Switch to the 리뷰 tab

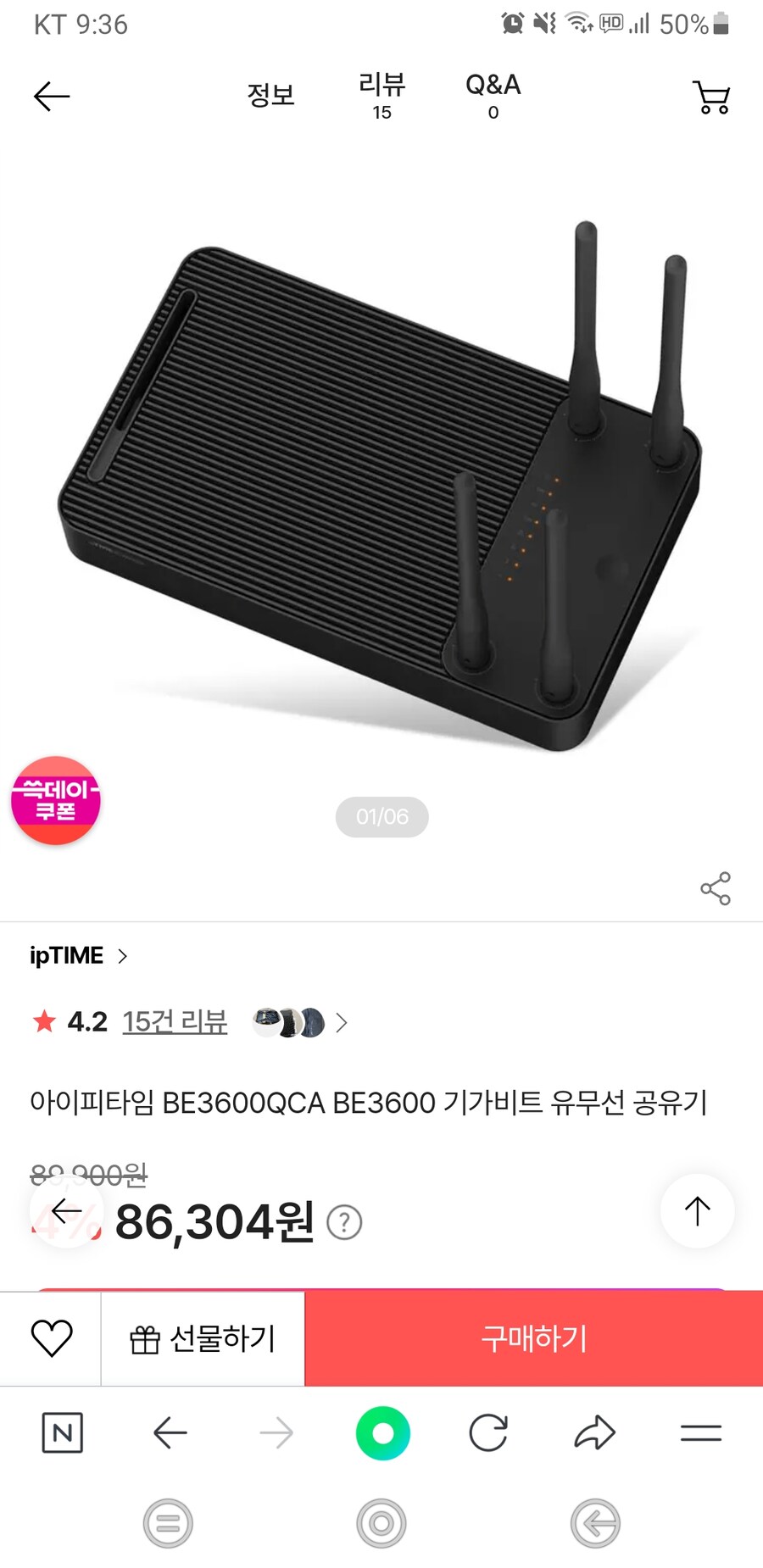point(381,95)
